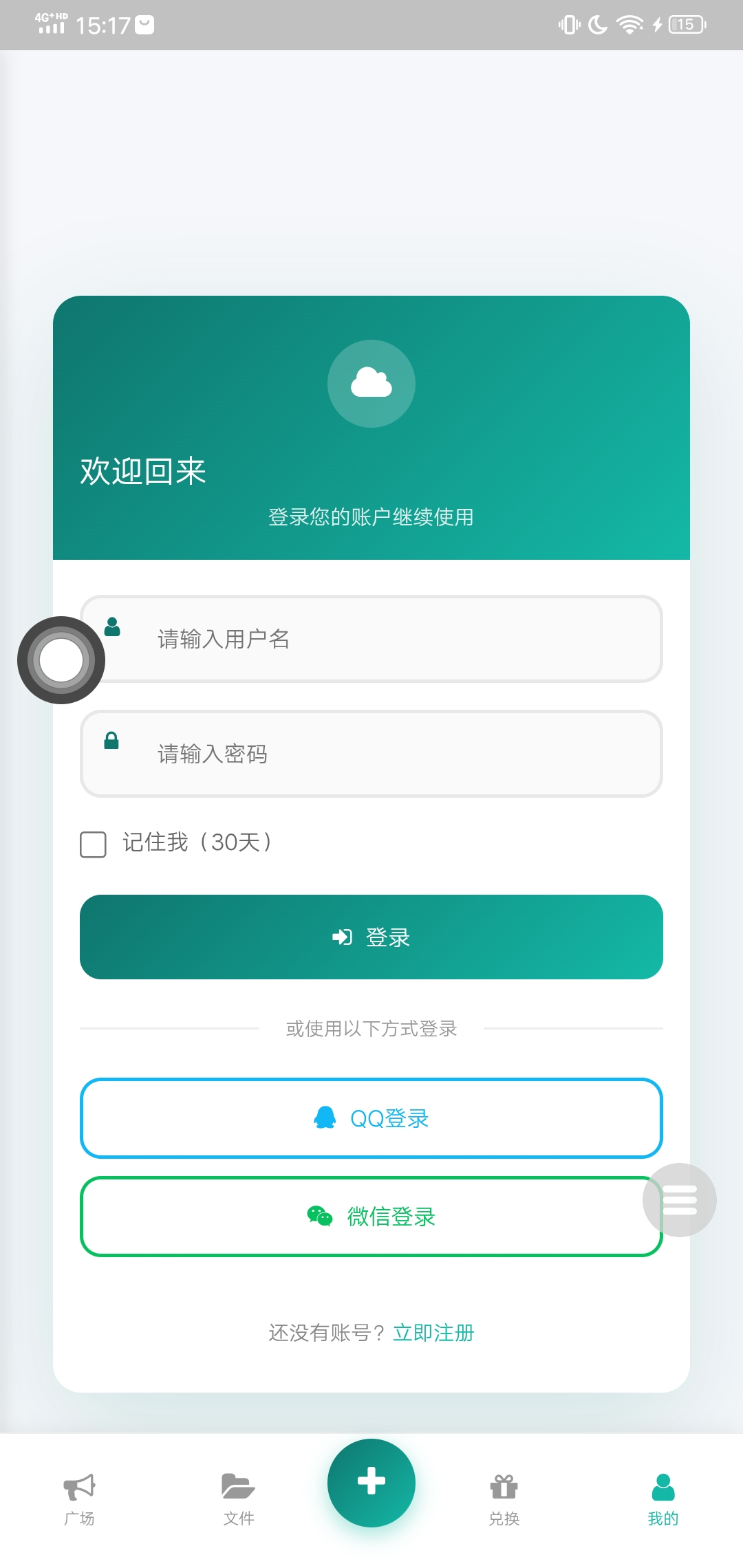Tap the floating assistive circle button

click(61, 660)
